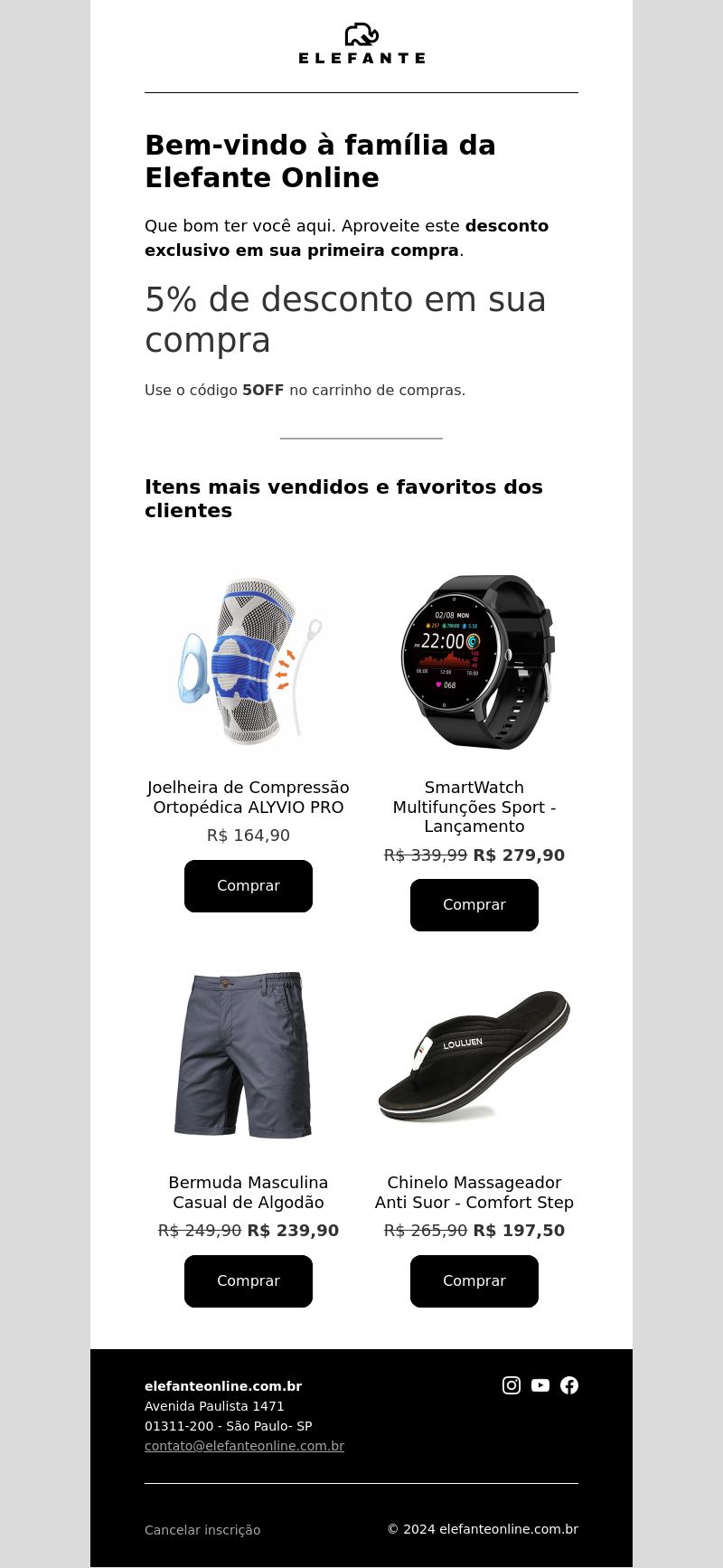View the black flip-flop product picture

point(474,1055)
